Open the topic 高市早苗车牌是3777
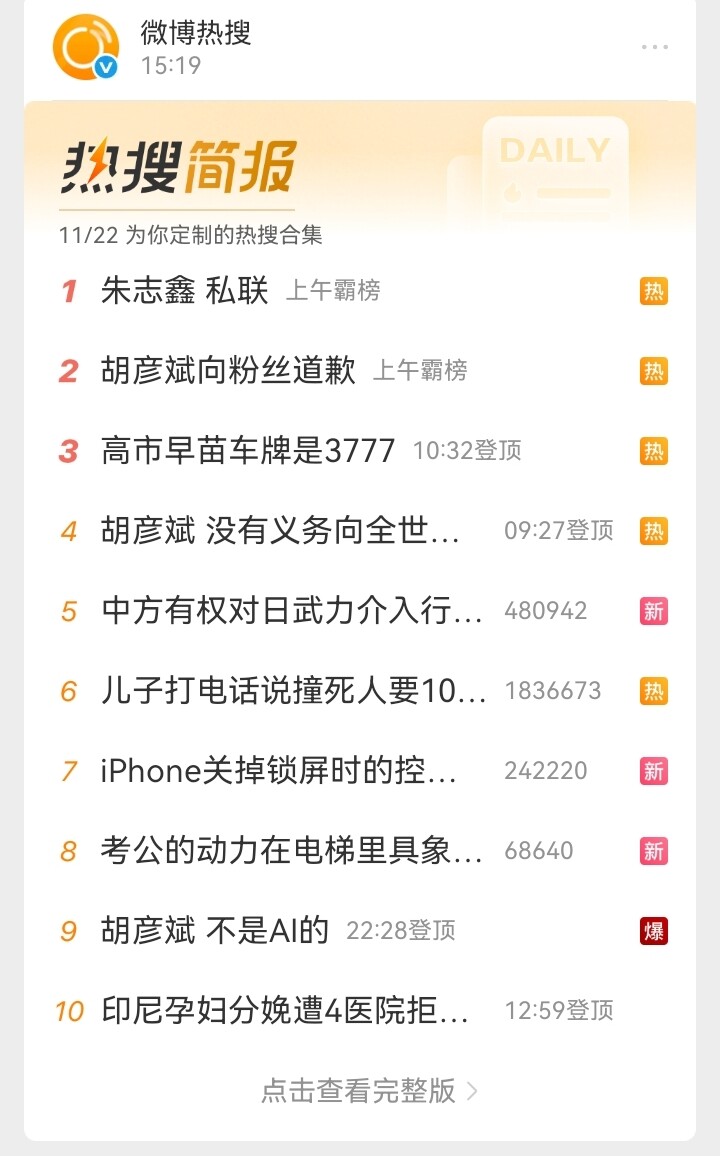The width and height of the screenshot is (720, 1156). (248, 451)
